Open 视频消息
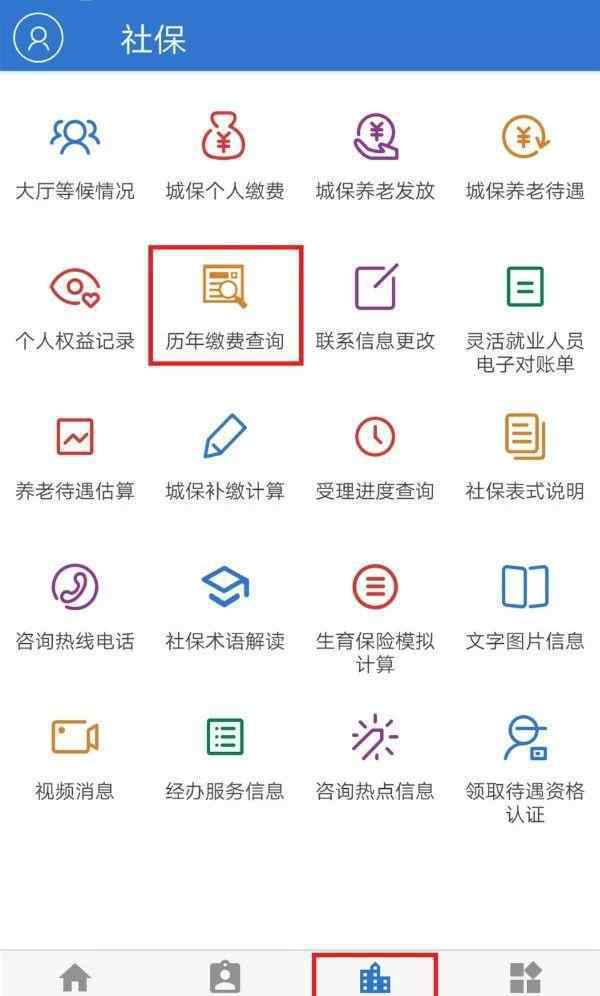 pos(75,757)
